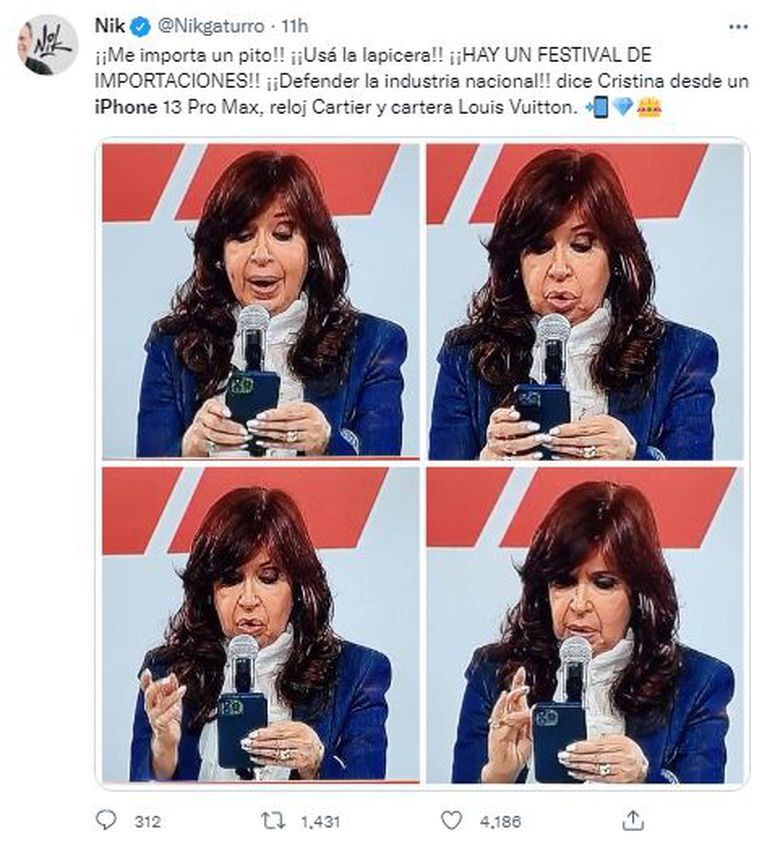Like Nik's tweet
The width and height of the screenshot is (767, 842).
451,821
